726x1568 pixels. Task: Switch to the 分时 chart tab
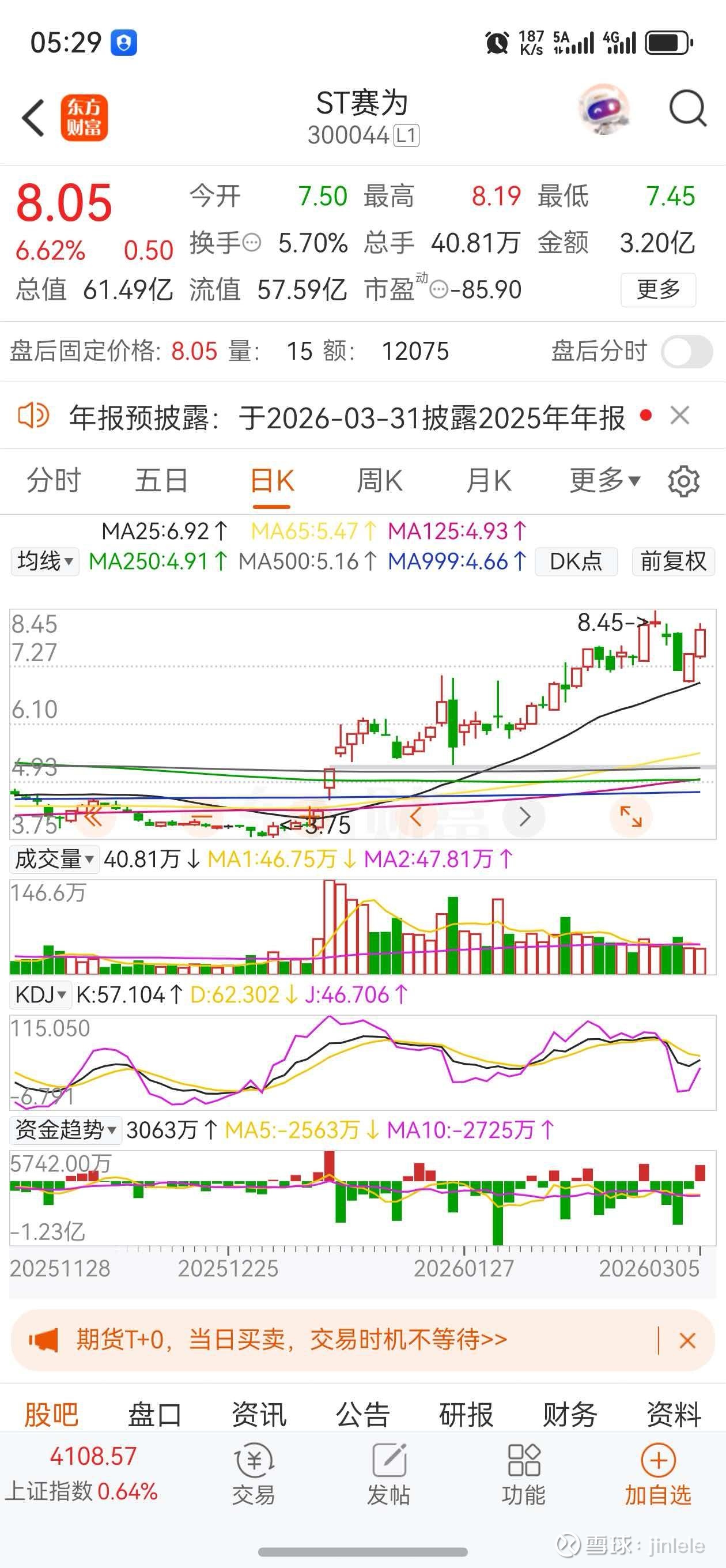(x=54, y=481)
